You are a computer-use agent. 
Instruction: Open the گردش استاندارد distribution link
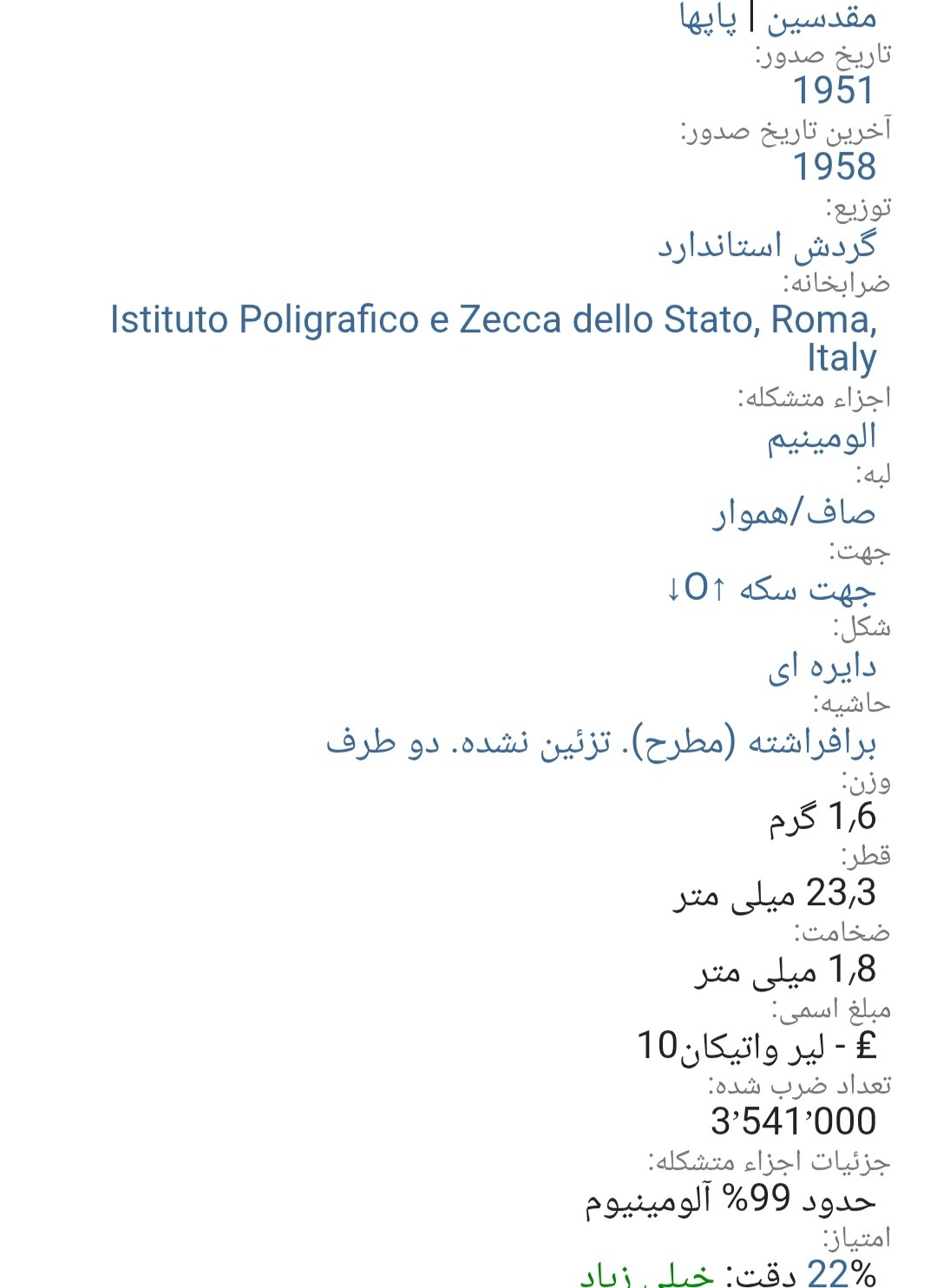pos(766,246)
